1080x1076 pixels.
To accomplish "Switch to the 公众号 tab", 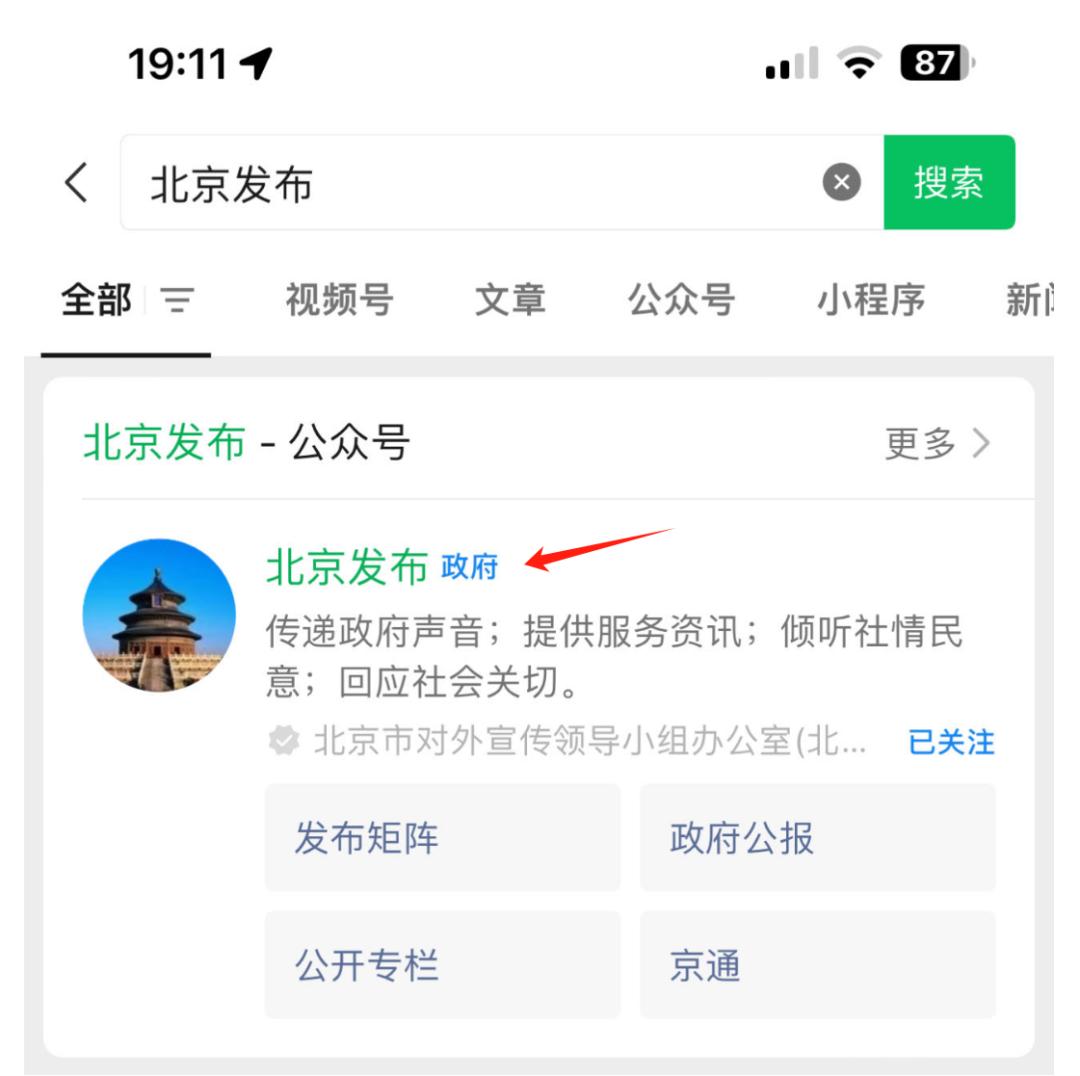I will [x=681, y=300].
